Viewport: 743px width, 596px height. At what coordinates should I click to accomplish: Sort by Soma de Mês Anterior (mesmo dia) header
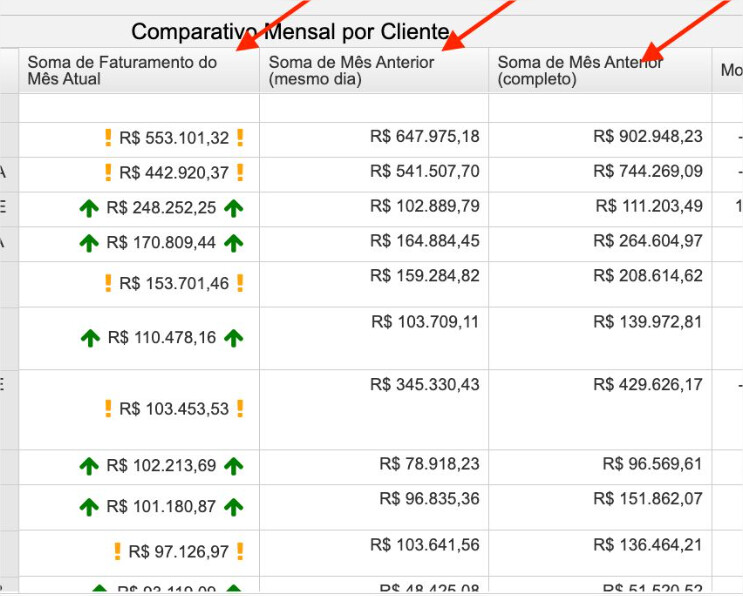coord(351,70)
